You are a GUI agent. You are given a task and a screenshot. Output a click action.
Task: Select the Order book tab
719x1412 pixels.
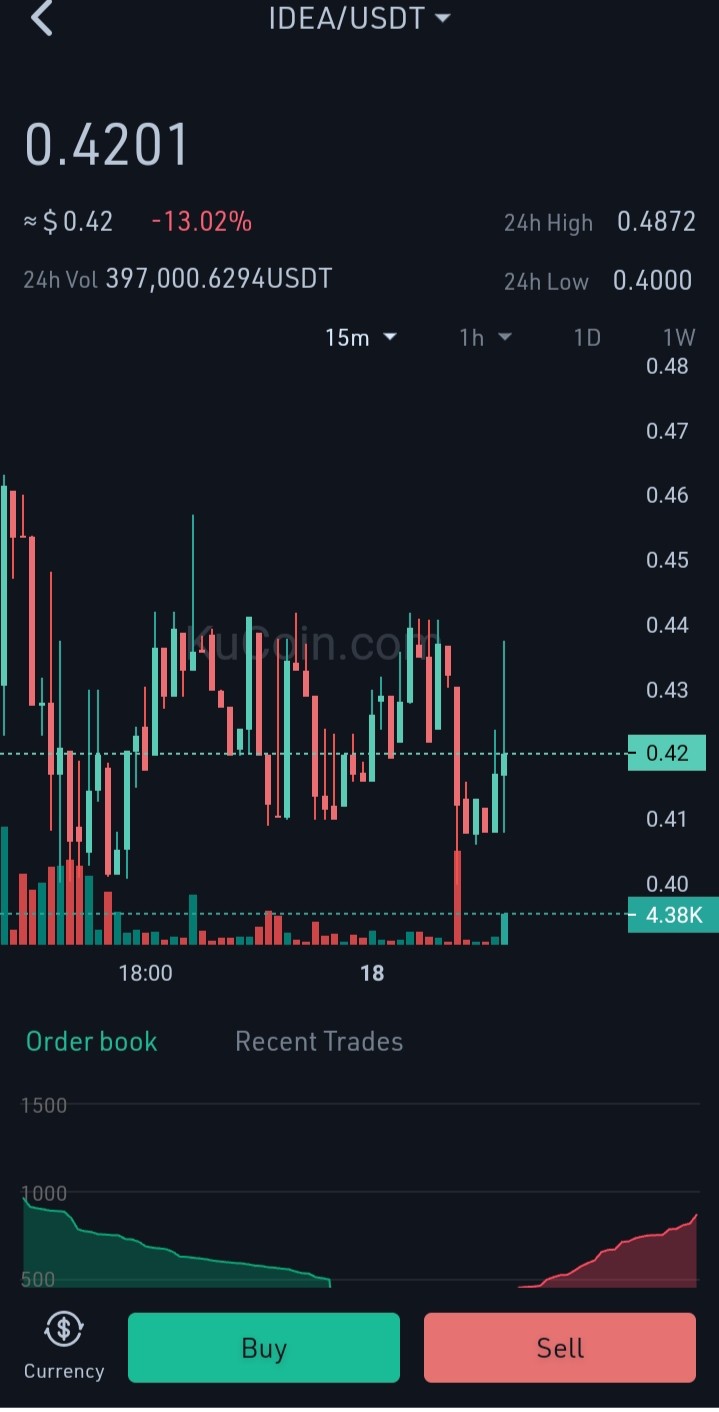[92, 1041]
